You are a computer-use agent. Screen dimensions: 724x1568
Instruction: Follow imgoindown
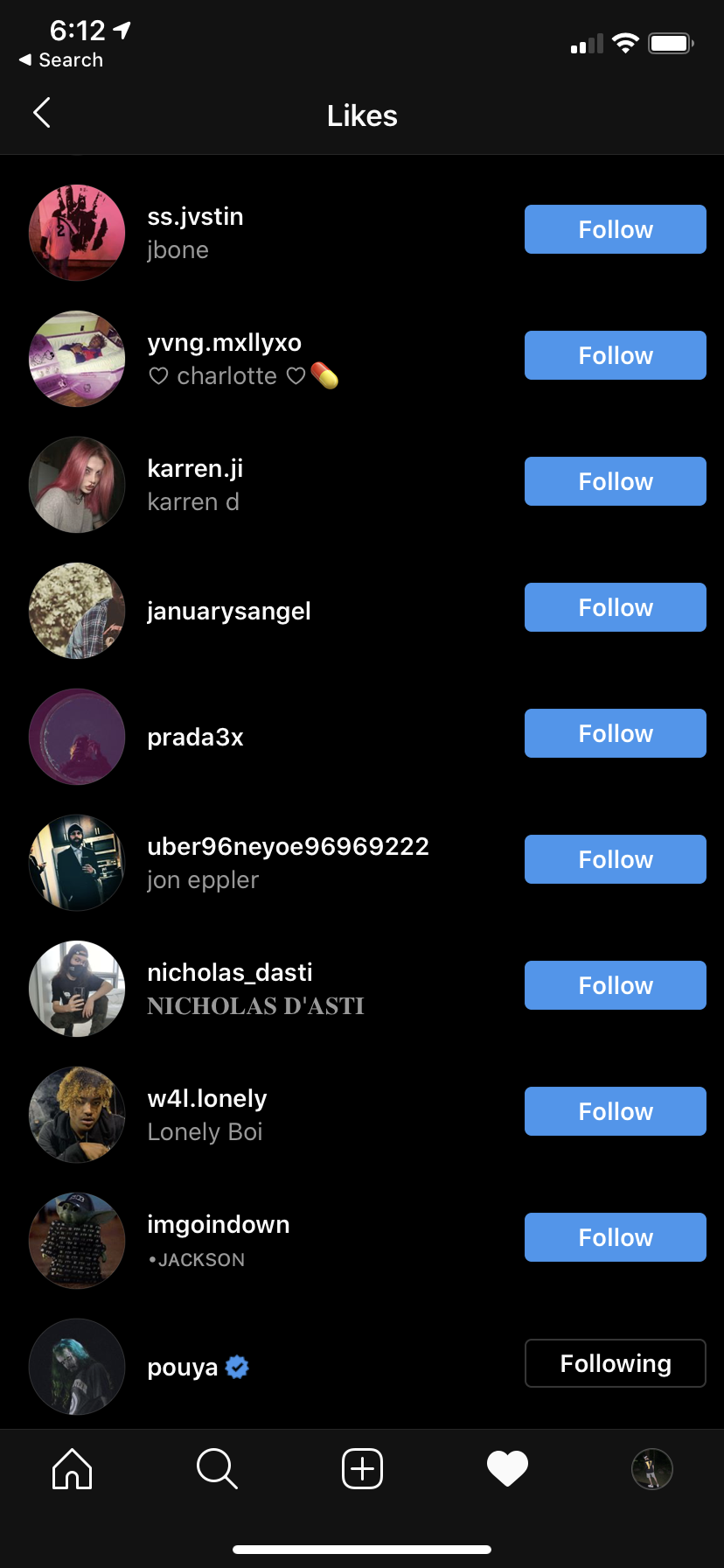pyautogui.click(x=615, y=1237)
